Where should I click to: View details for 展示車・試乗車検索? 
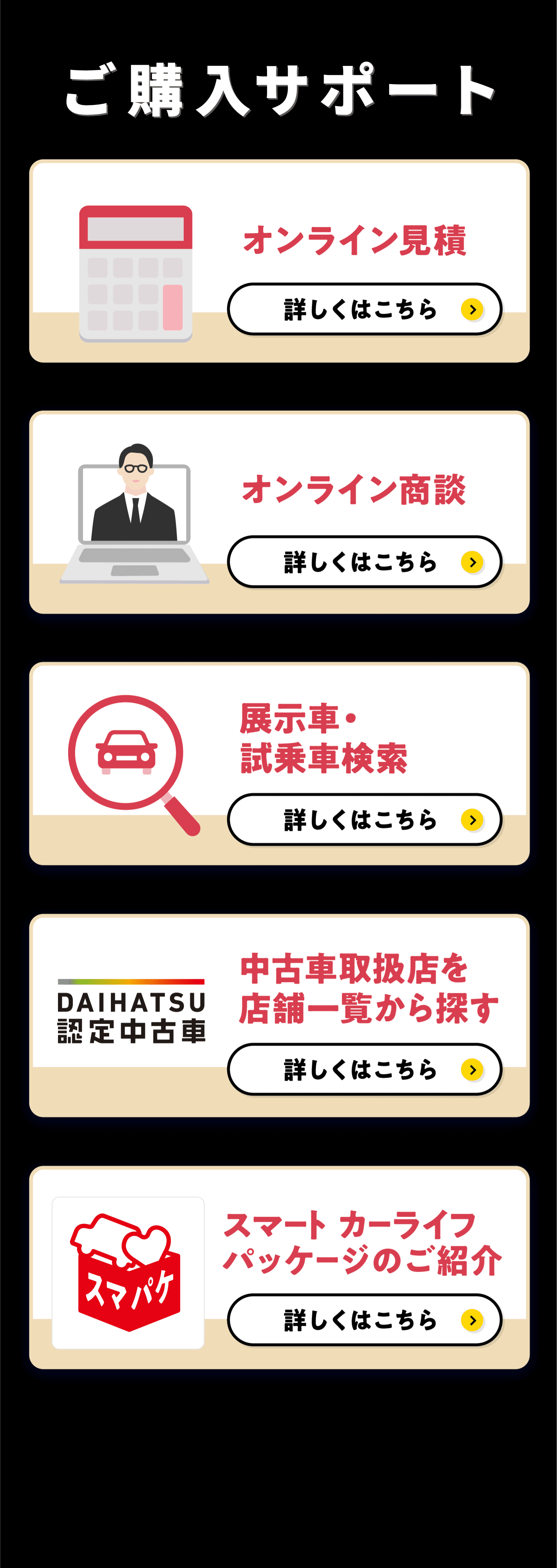(x=364, y=819)
